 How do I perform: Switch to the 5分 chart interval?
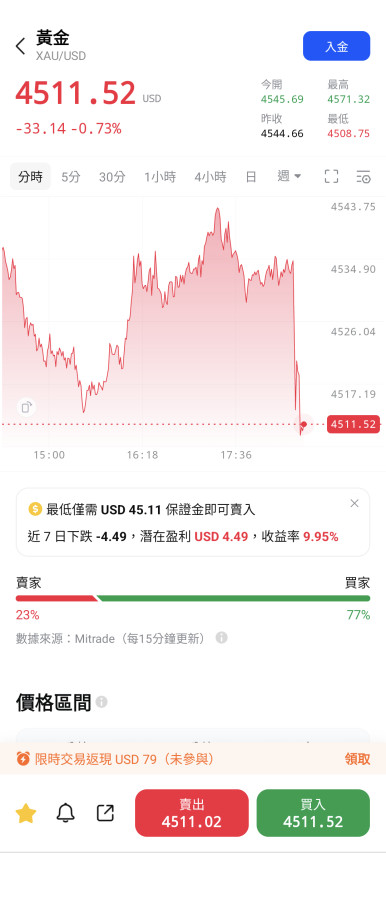click(x=71, y=177)
